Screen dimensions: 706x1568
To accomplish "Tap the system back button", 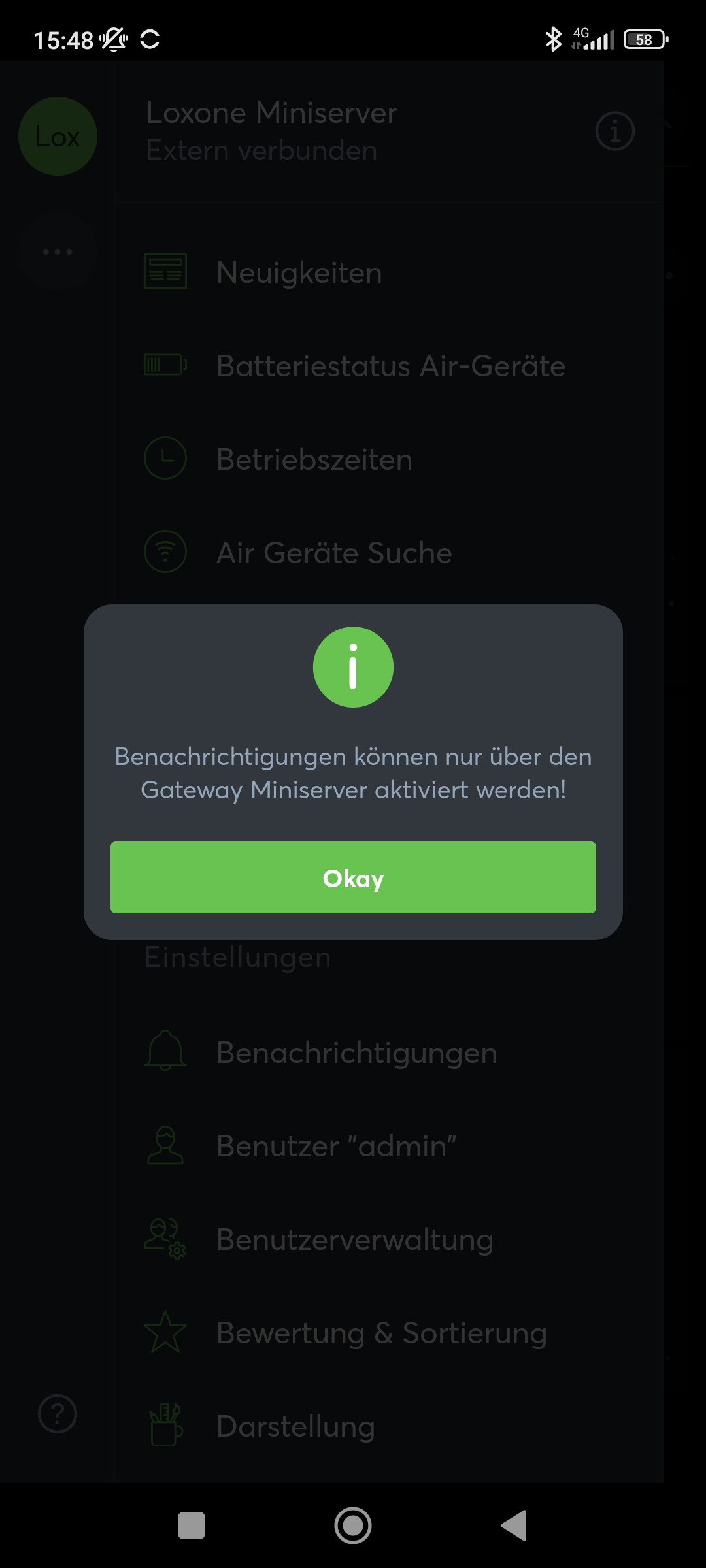I will [x=514, y=1526].
